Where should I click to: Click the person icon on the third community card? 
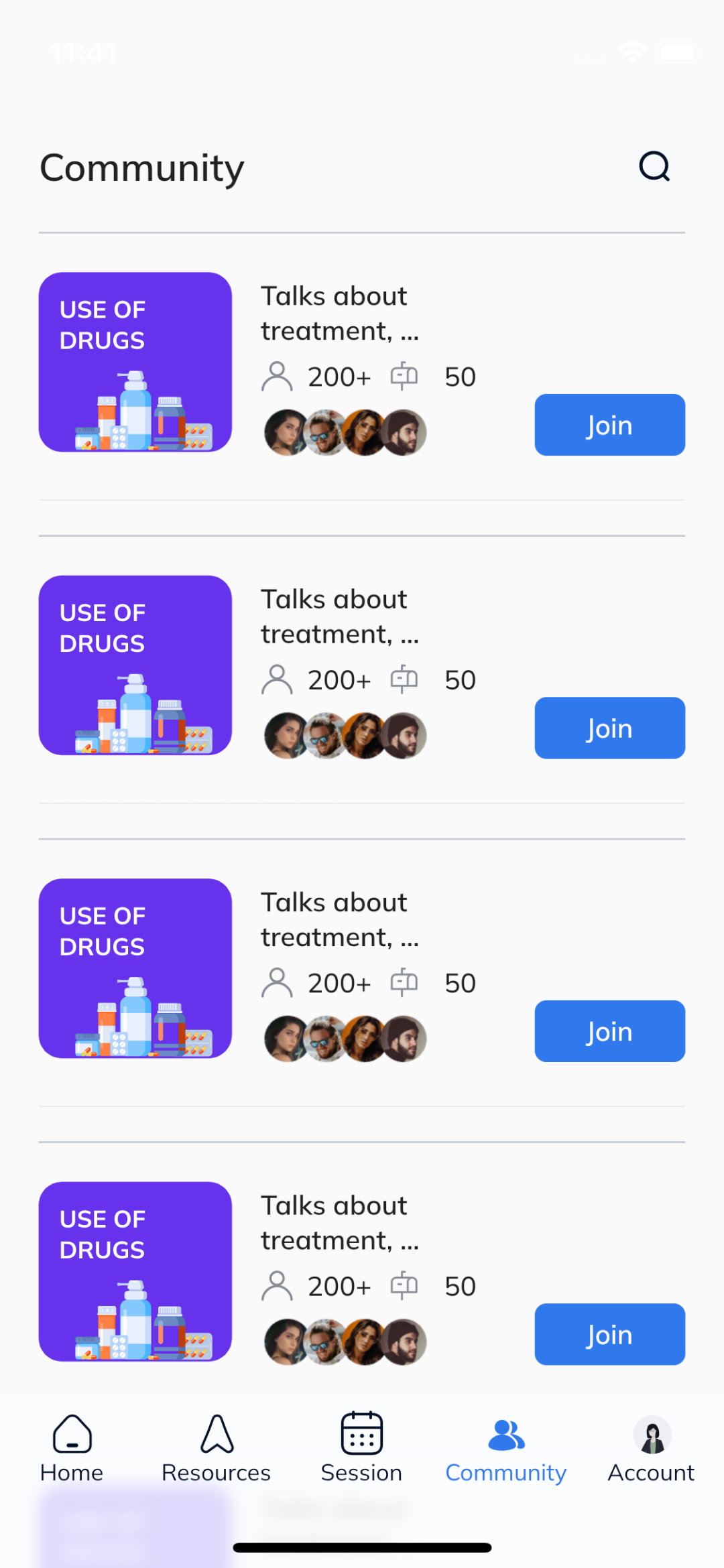click(x=277, y=982)
